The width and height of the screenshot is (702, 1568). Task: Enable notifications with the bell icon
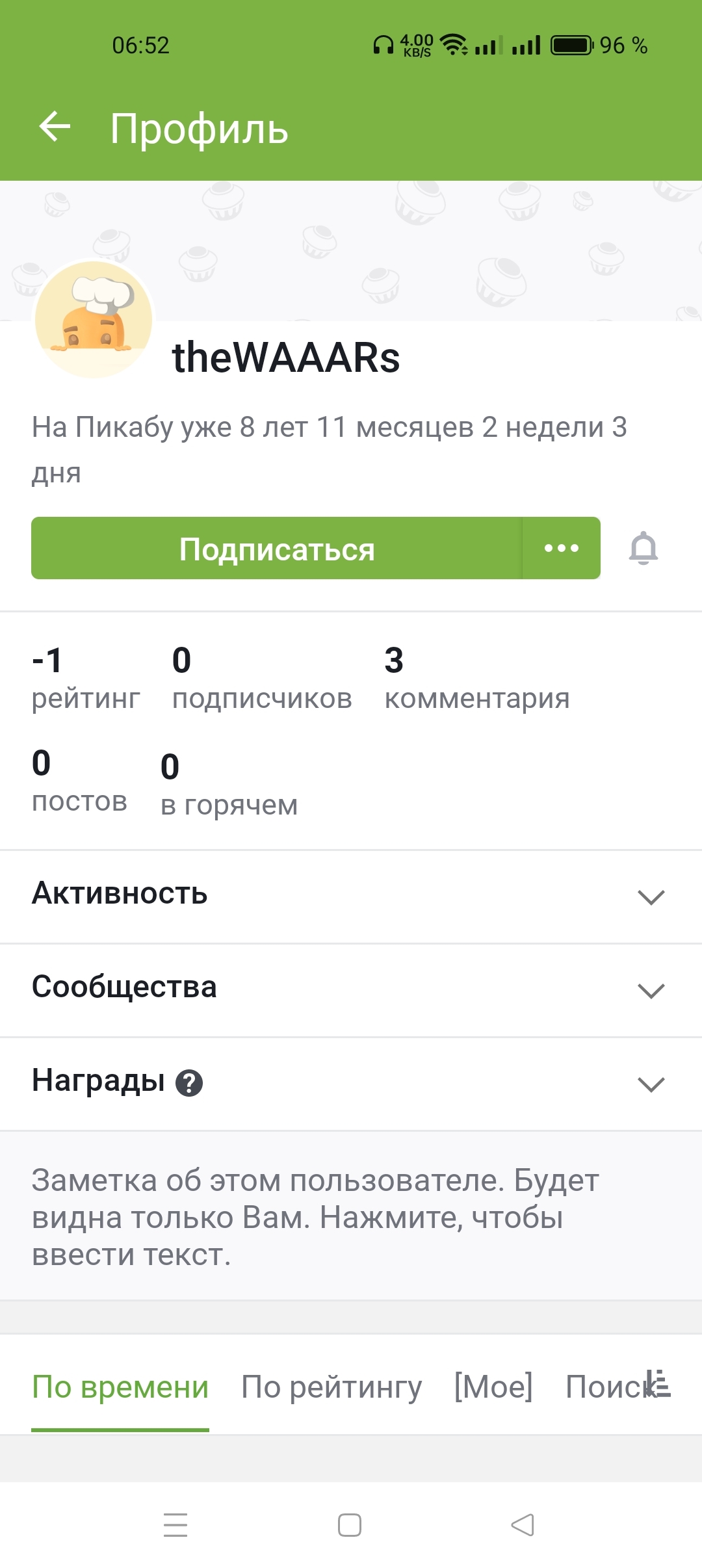[x=643, y=549]
